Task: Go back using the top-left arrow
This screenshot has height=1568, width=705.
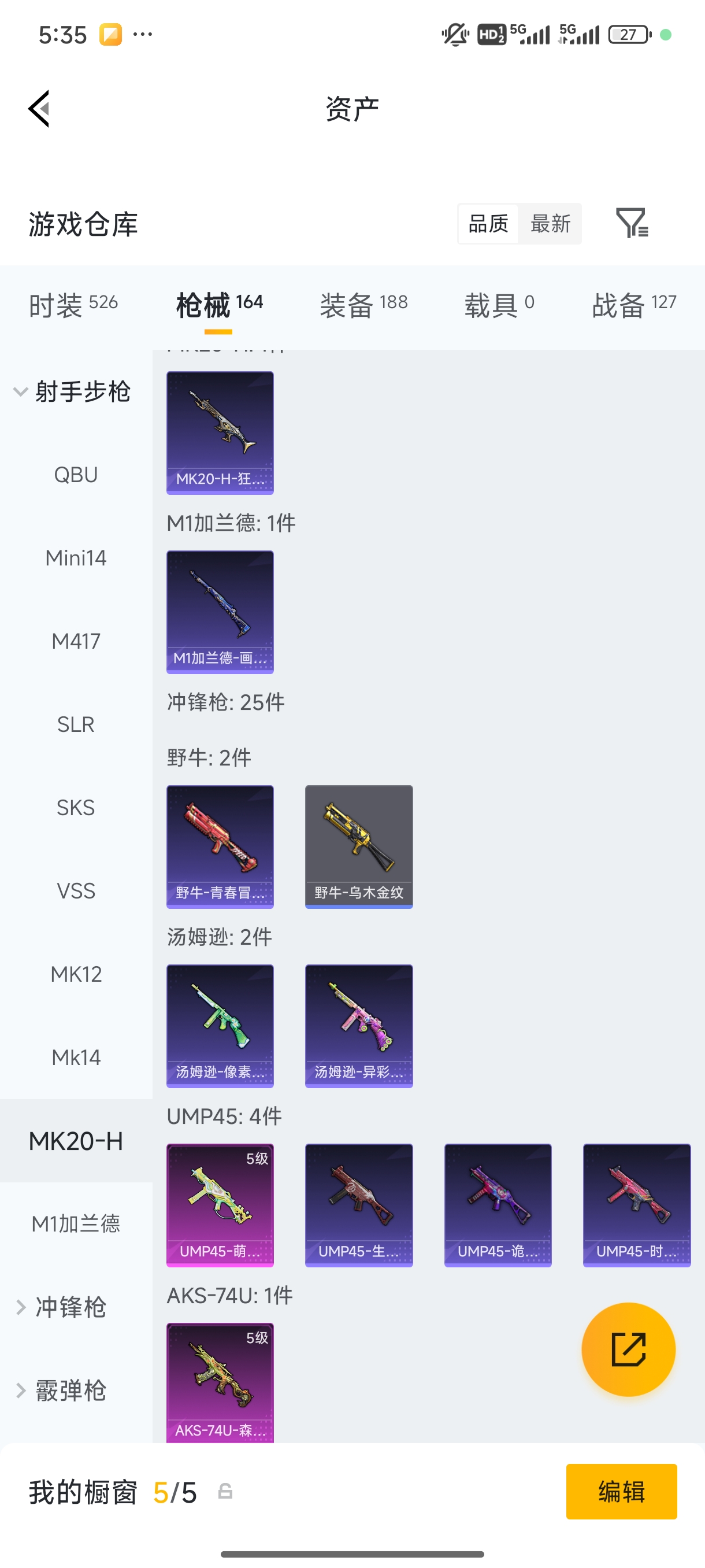Action: (39, 109)
